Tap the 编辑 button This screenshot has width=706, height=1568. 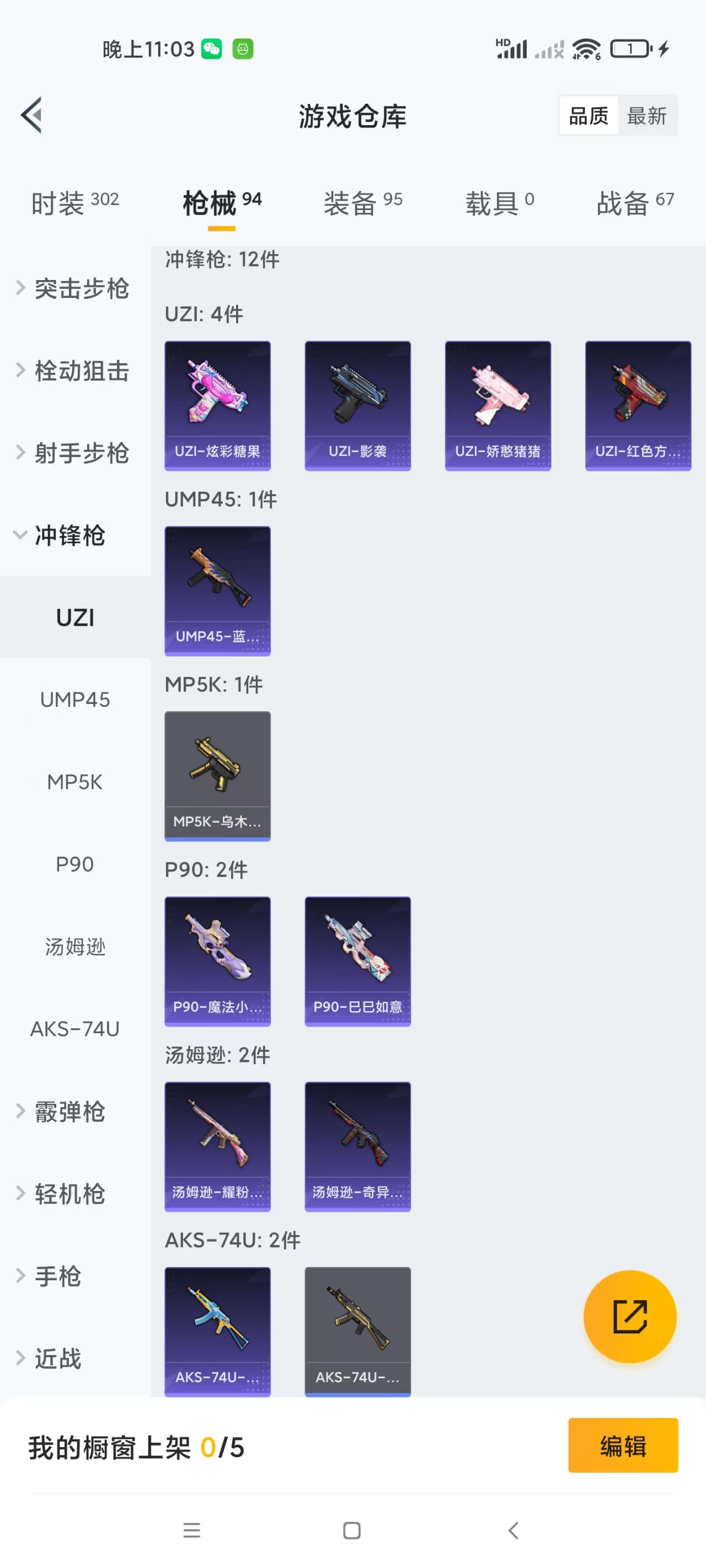[x=625, y=1446]
